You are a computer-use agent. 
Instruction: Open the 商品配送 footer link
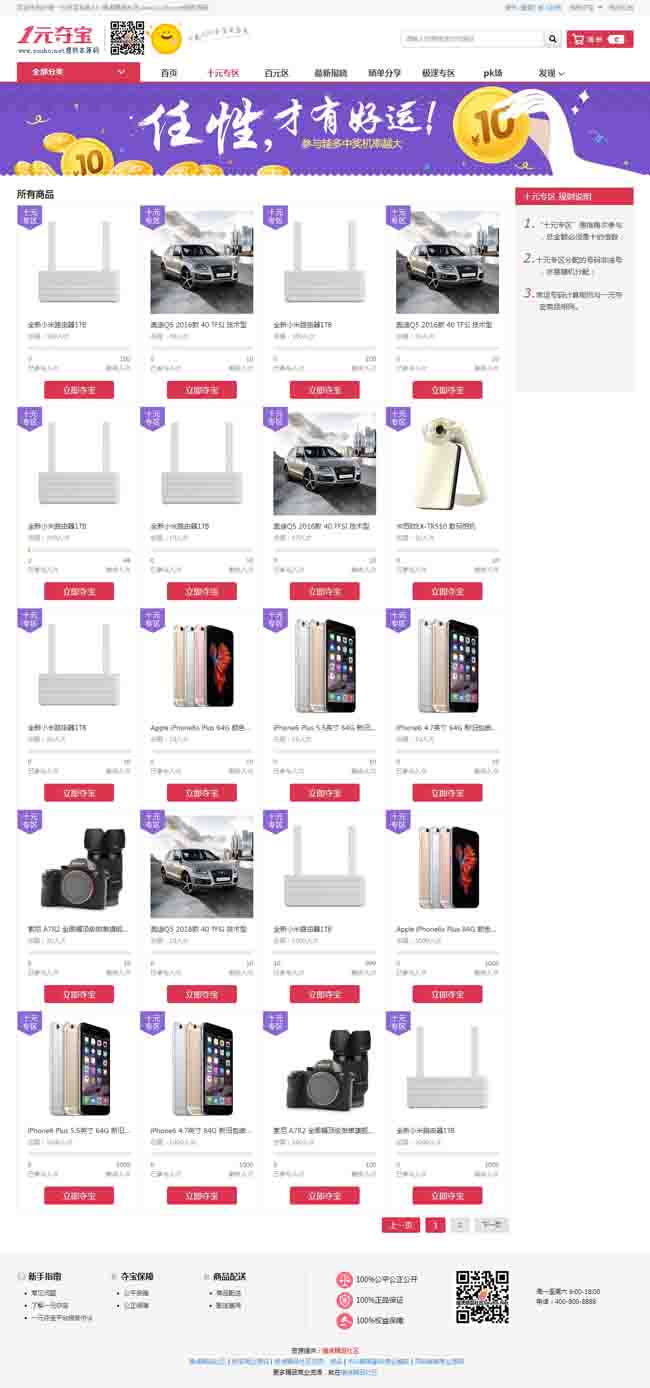coord(227,1293)
